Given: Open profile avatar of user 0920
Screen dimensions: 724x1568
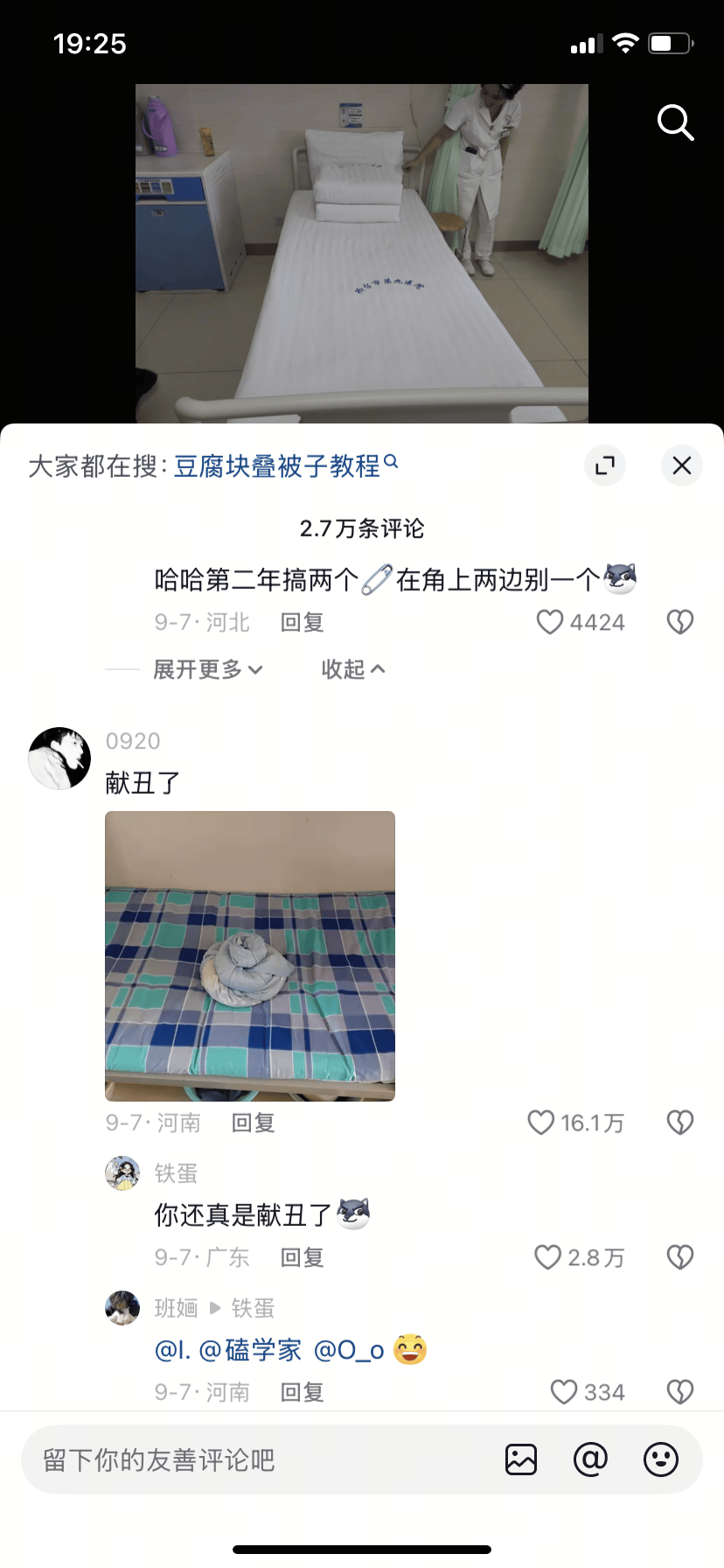Looking at the screenshot, I should pyautogui.click(x=59, y=758).
